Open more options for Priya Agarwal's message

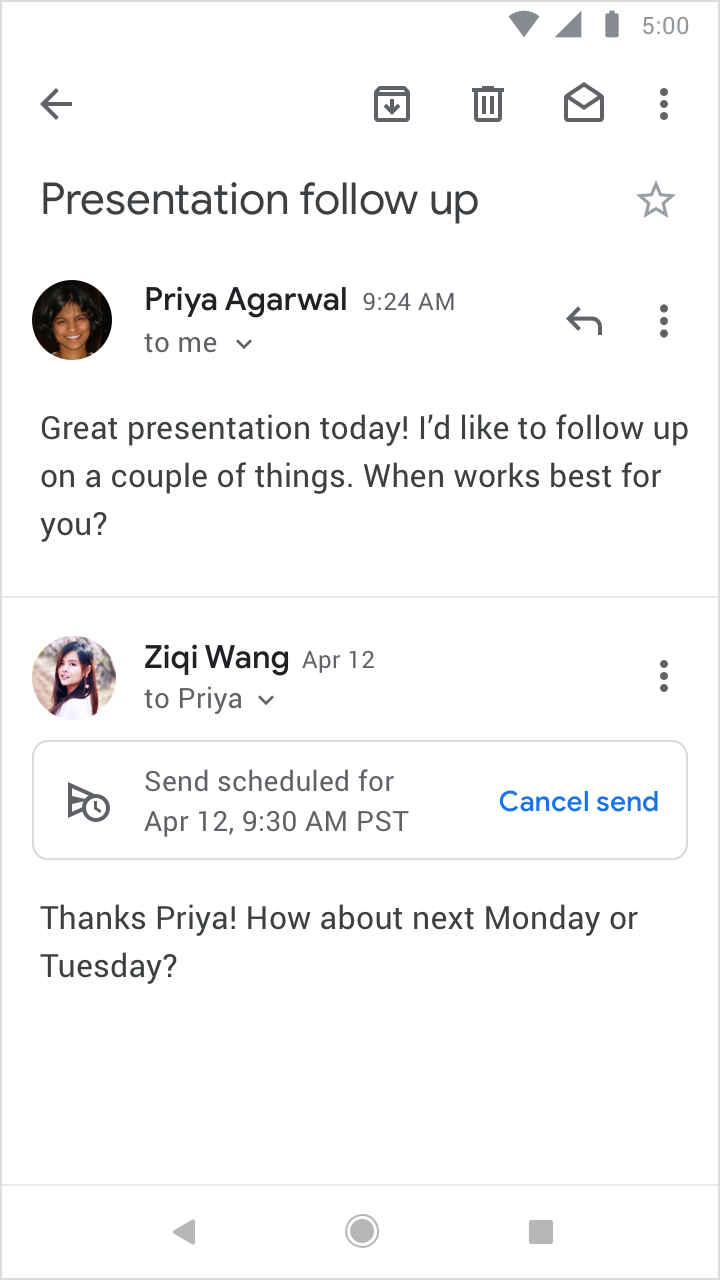(664, 321)
